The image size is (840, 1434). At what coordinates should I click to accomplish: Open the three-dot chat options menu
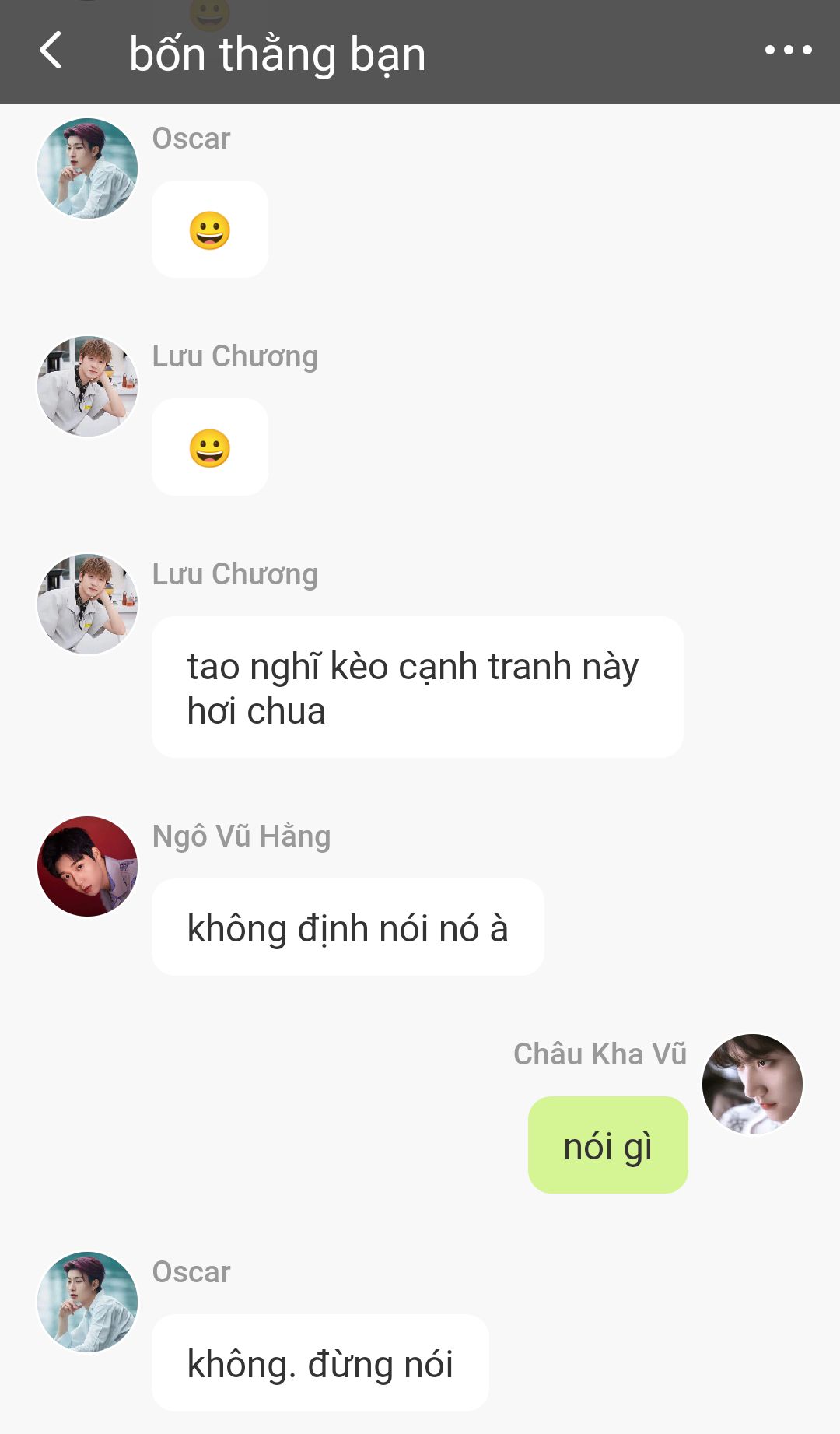click(788, 50)
